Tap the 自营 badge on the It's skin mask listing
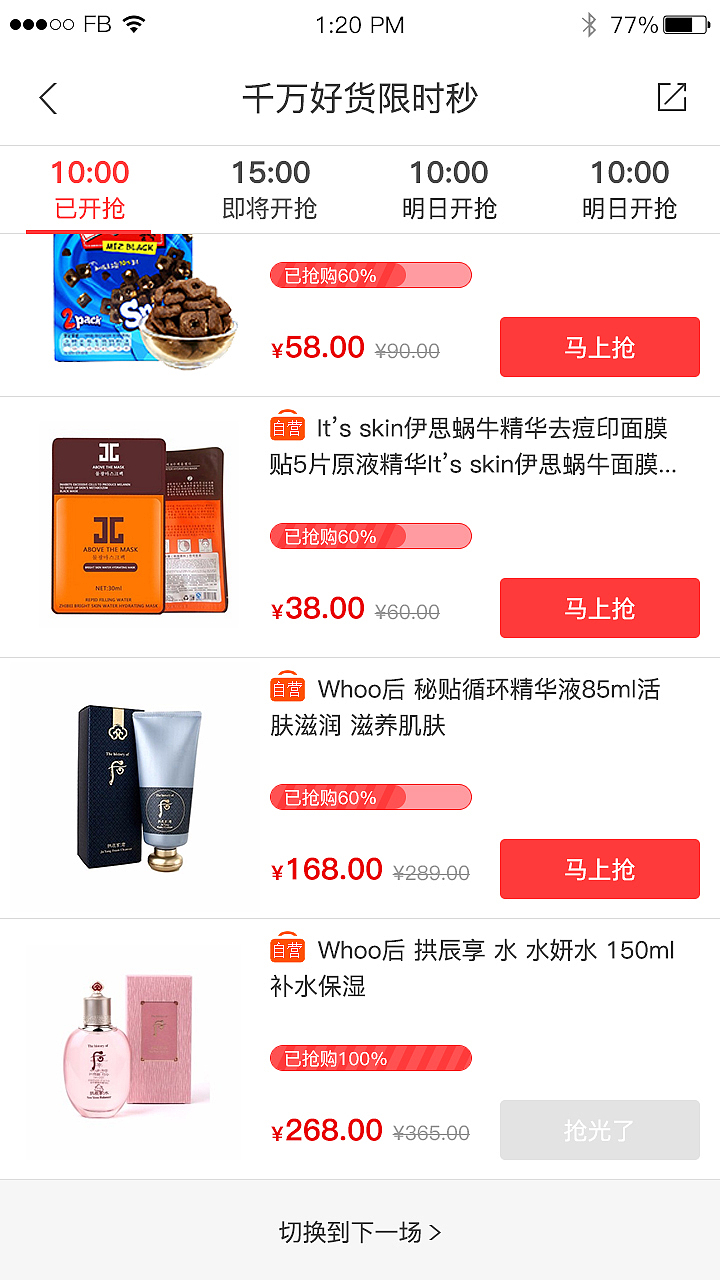 [x=286, y=427]
